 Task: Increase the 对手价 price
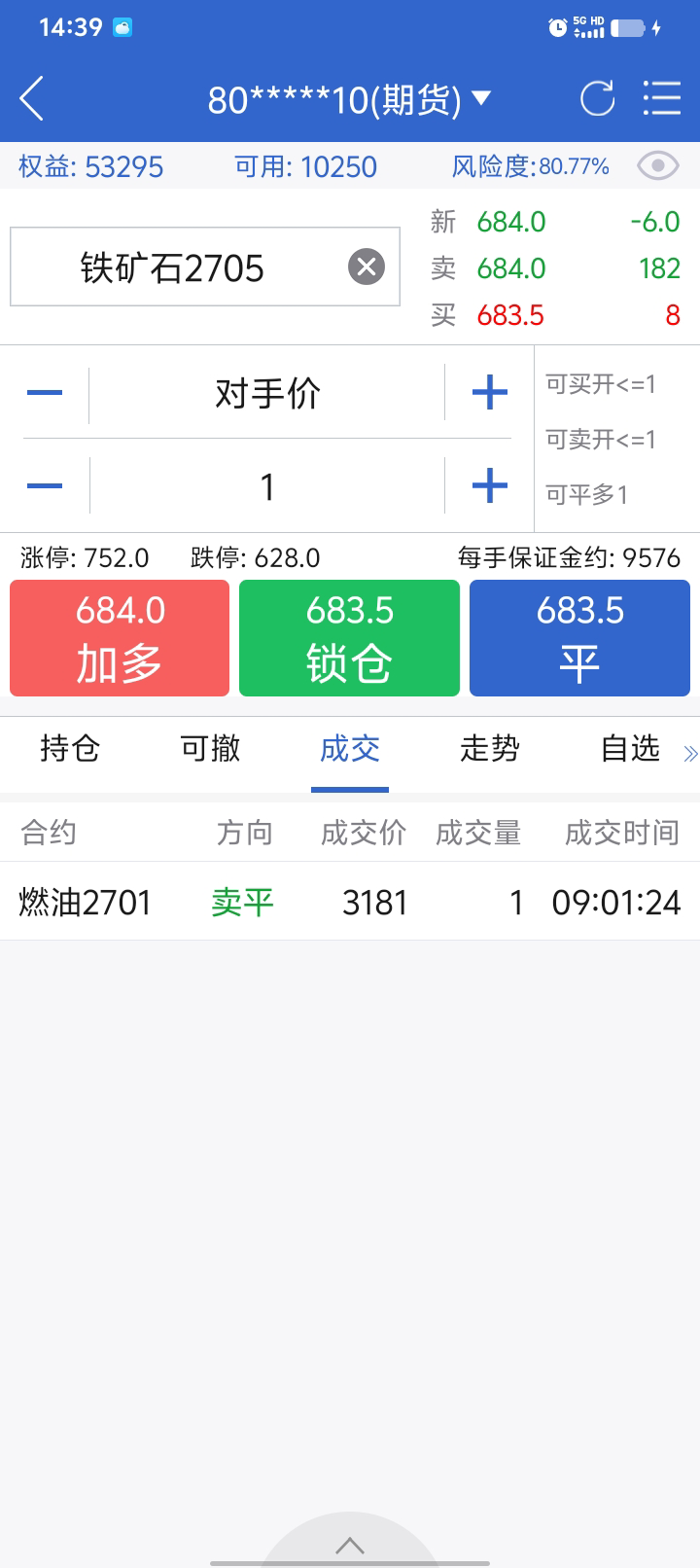coord(489,393)
